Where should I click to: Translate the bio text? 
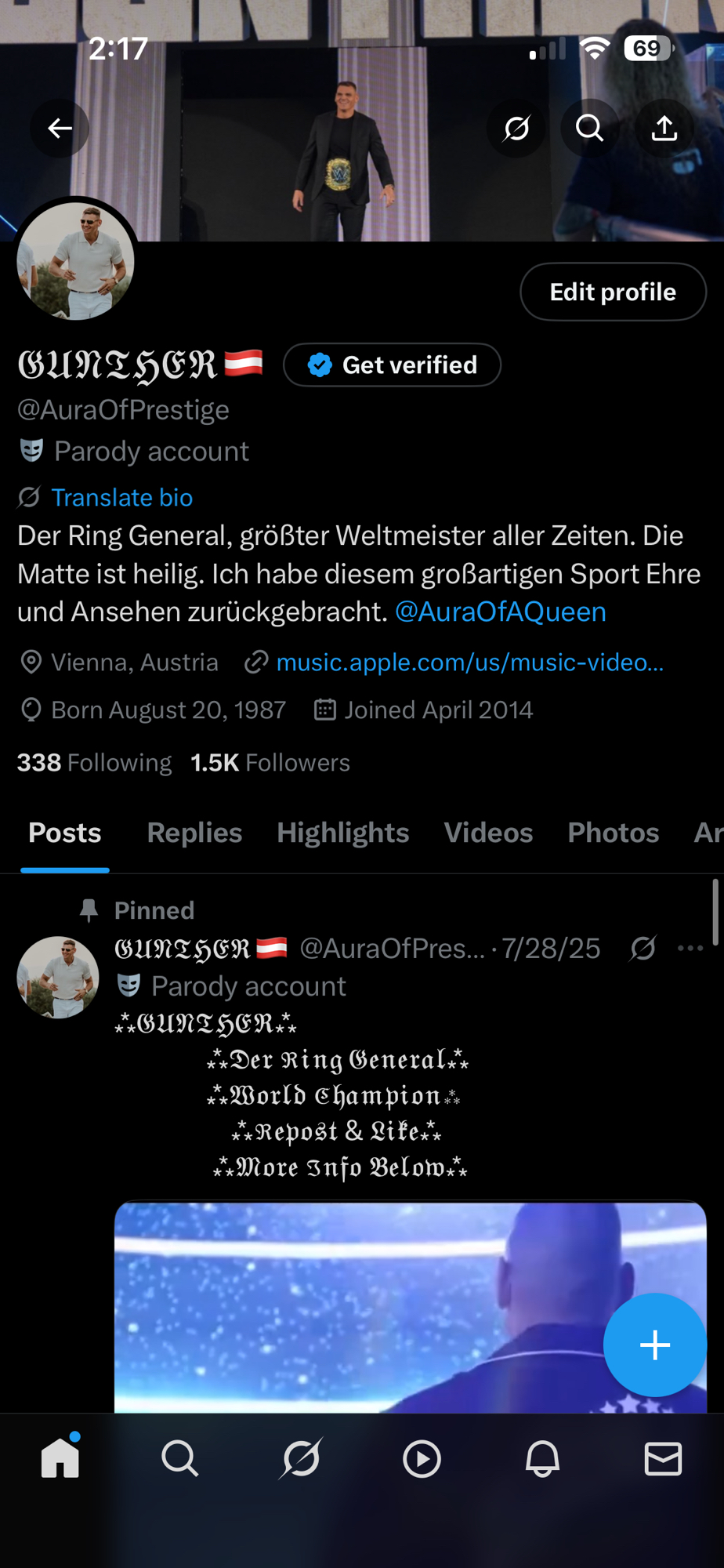click(121, 497)
